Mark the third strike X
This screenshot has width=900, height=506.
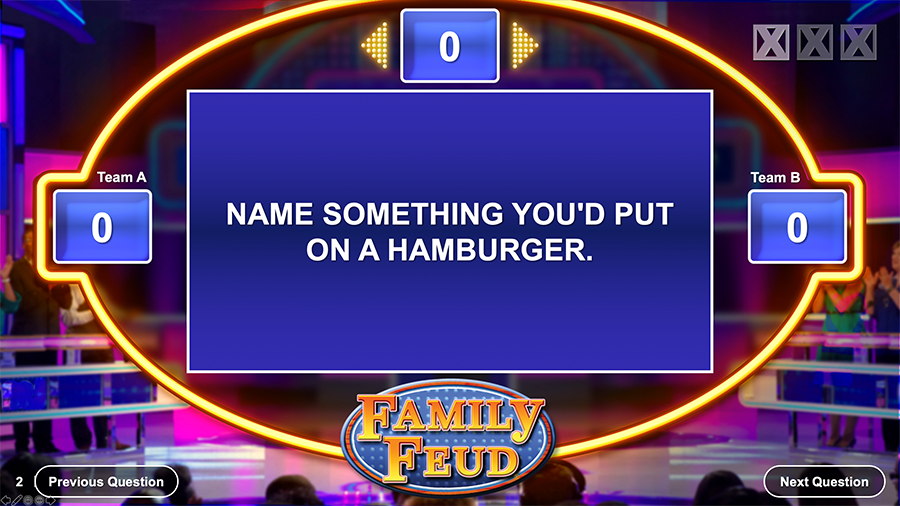858,42
